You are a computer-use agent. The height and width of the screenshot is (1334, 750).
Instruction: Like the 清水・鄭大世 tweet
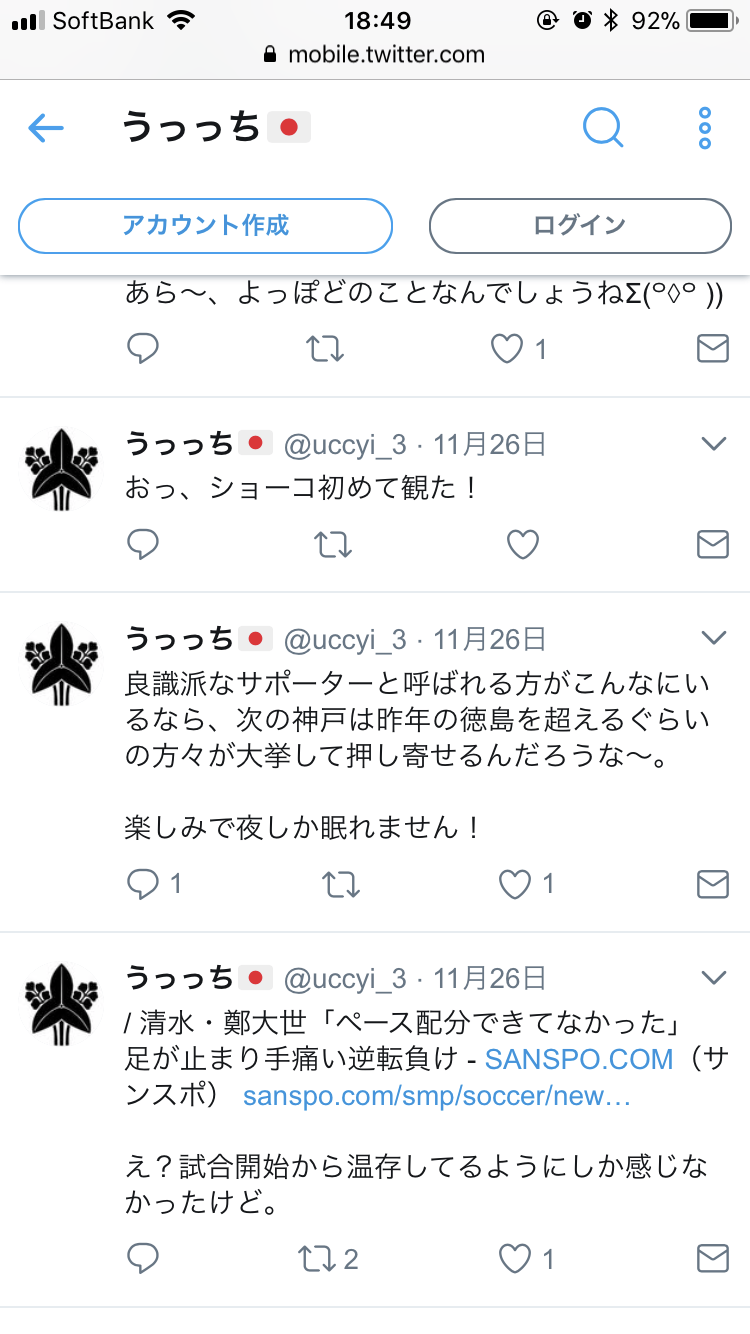pos(515,1258)
